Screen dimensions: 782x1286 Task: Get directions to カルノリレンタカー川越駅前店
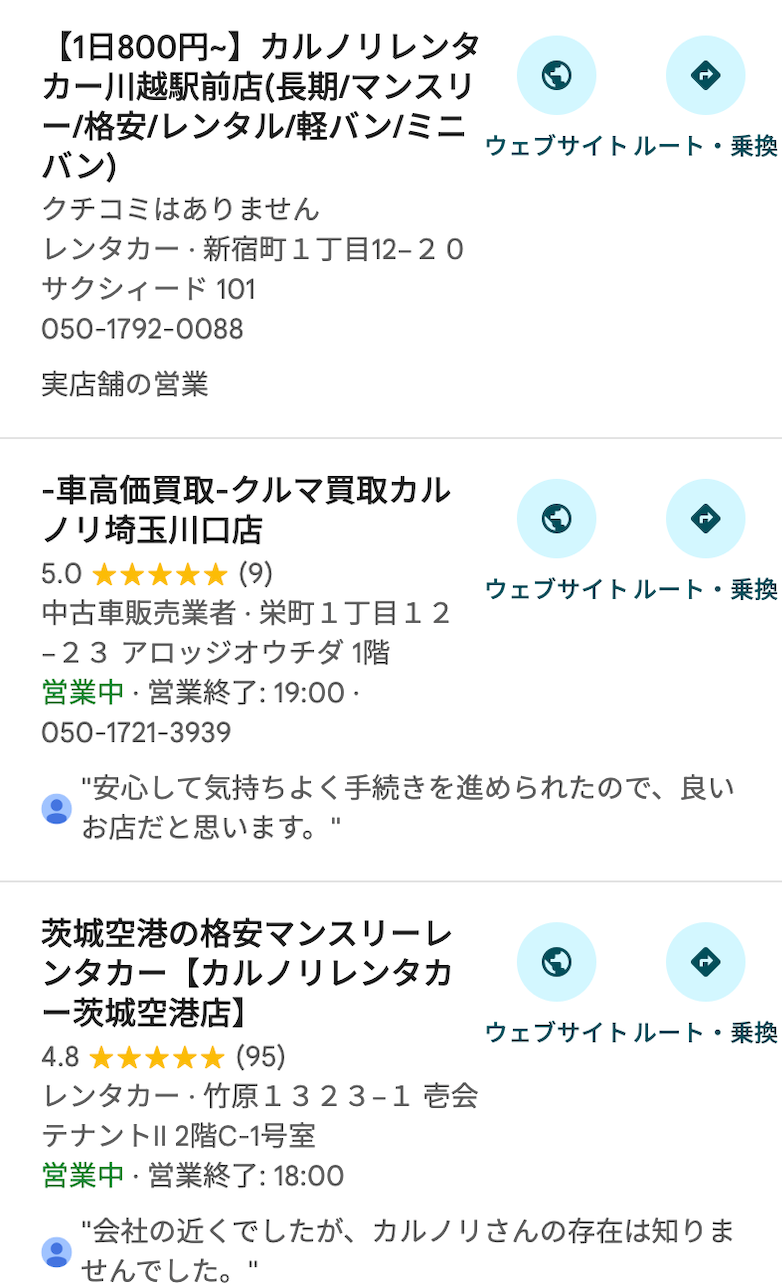tap(706, 76)
